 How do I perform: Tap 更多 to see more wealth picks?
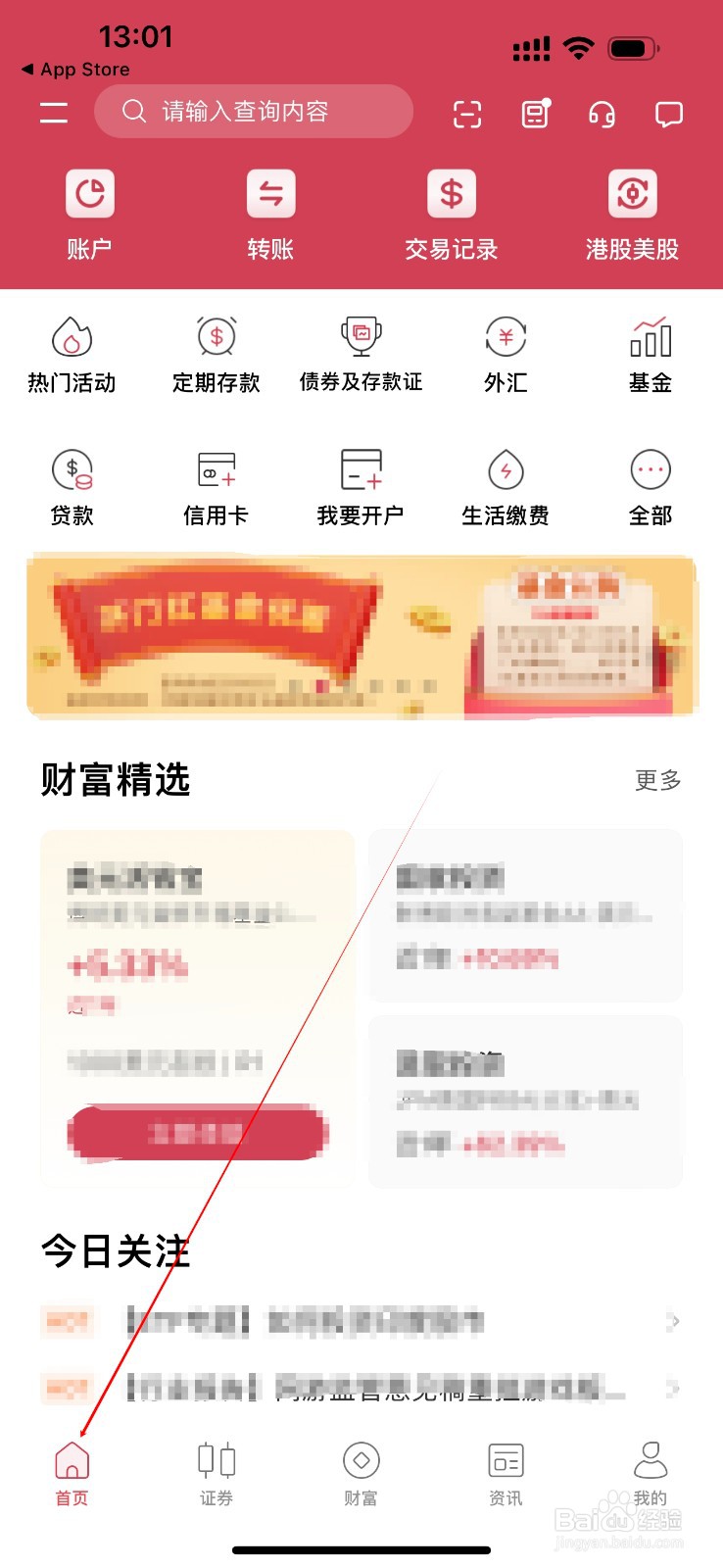[655, 781]
